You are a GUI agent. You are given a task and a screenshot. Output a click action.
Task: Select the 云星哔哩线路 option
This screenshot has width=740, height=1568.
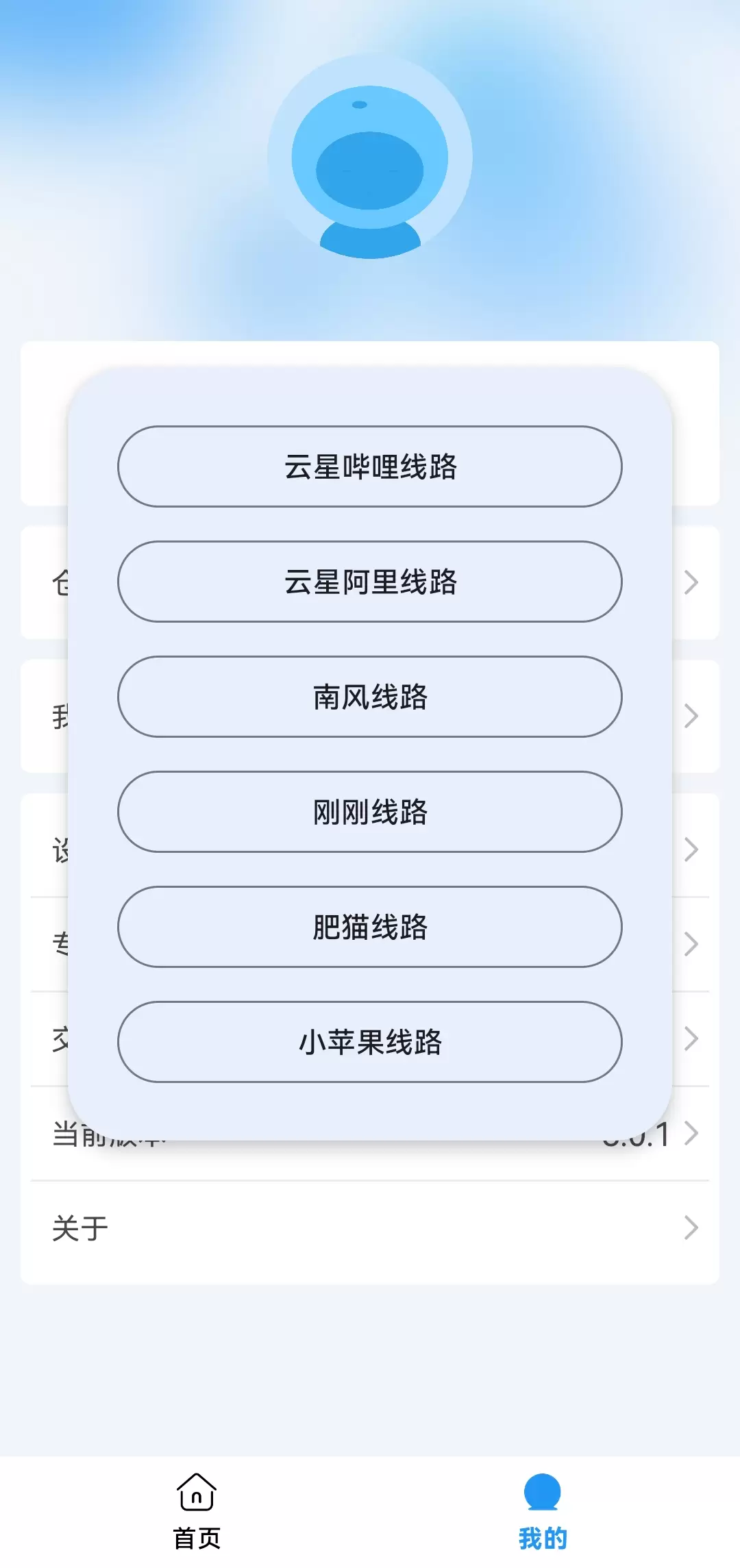370,466
